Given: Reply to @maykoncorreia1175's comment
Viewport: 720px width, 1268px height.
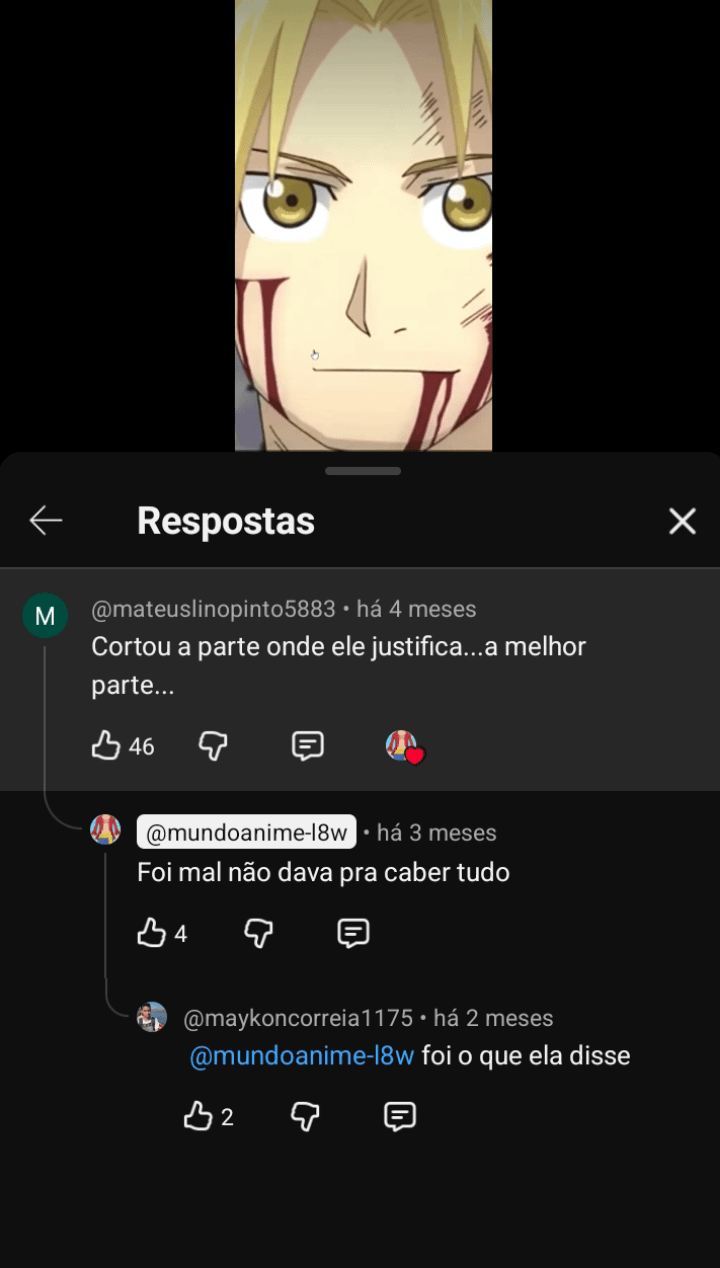Looking at the screenshot, I should 400,1116.
